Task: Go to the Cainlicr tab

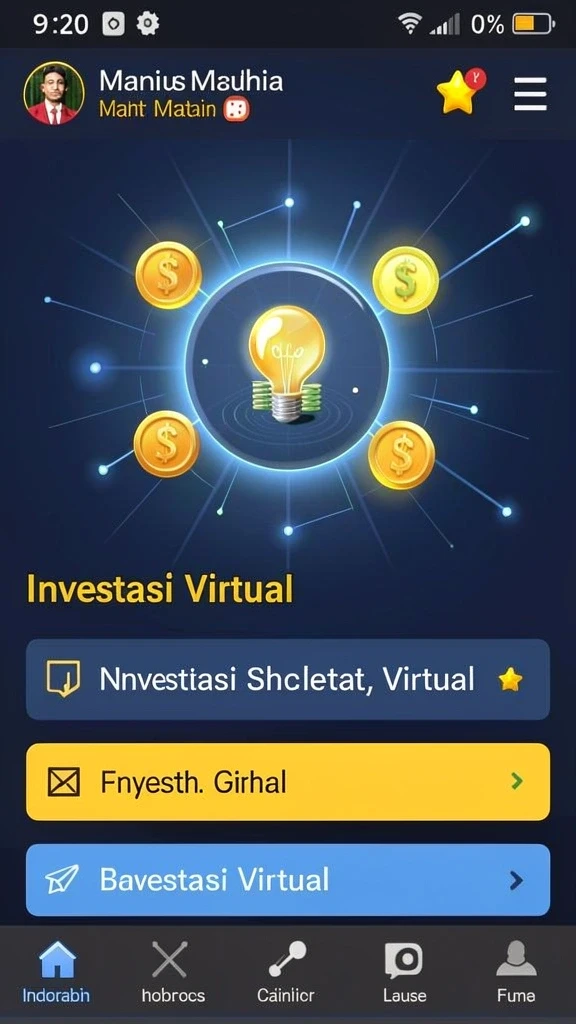Action: (286, 972)
